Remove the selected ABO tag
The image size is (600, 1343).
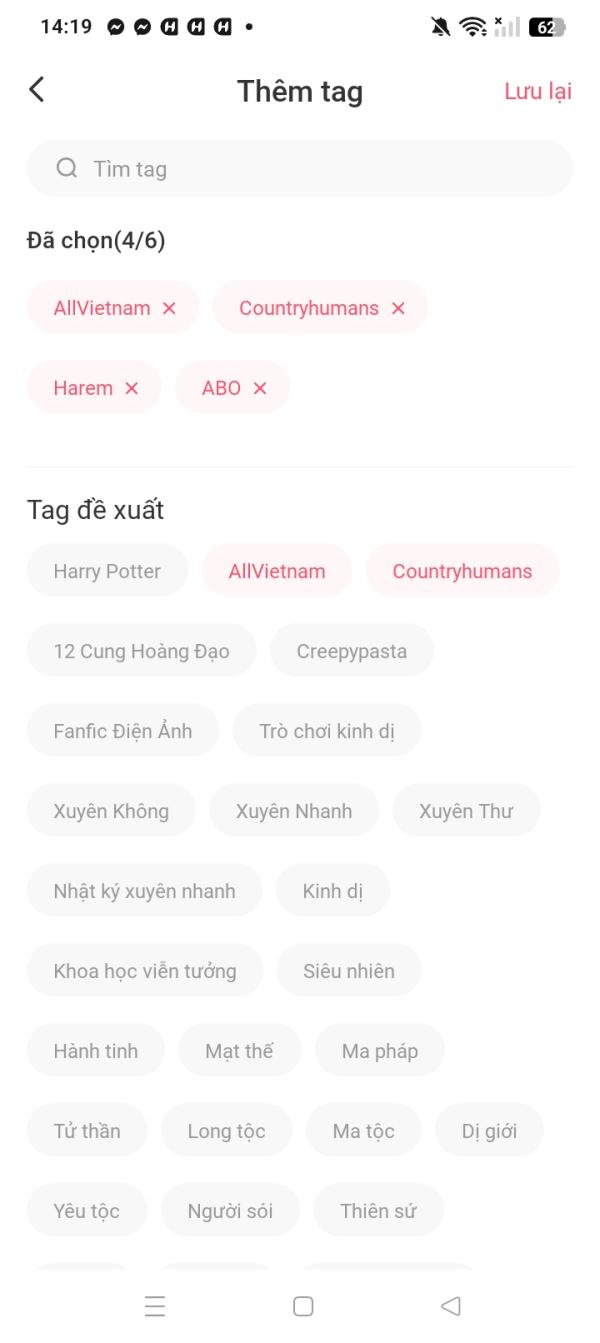260,388
